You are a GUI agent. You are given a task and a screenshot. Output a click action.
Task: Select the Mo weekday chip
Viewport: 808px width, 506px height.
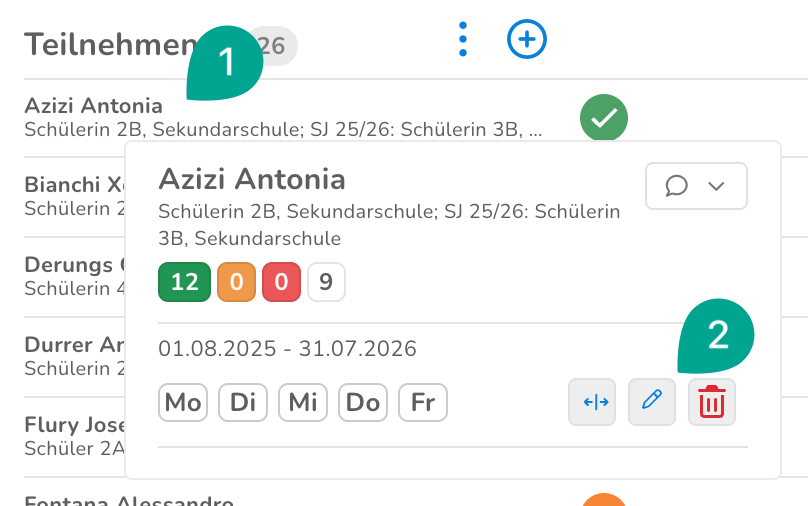[x=183, y=402]
